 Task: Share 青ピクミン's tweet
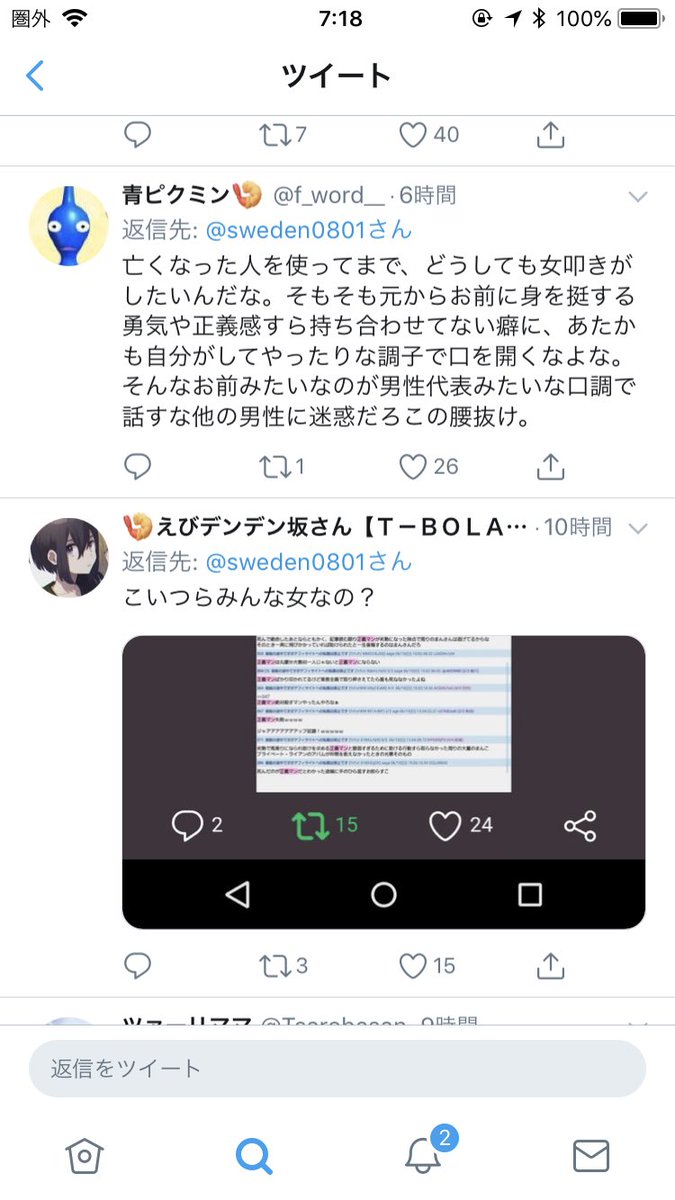551,466
